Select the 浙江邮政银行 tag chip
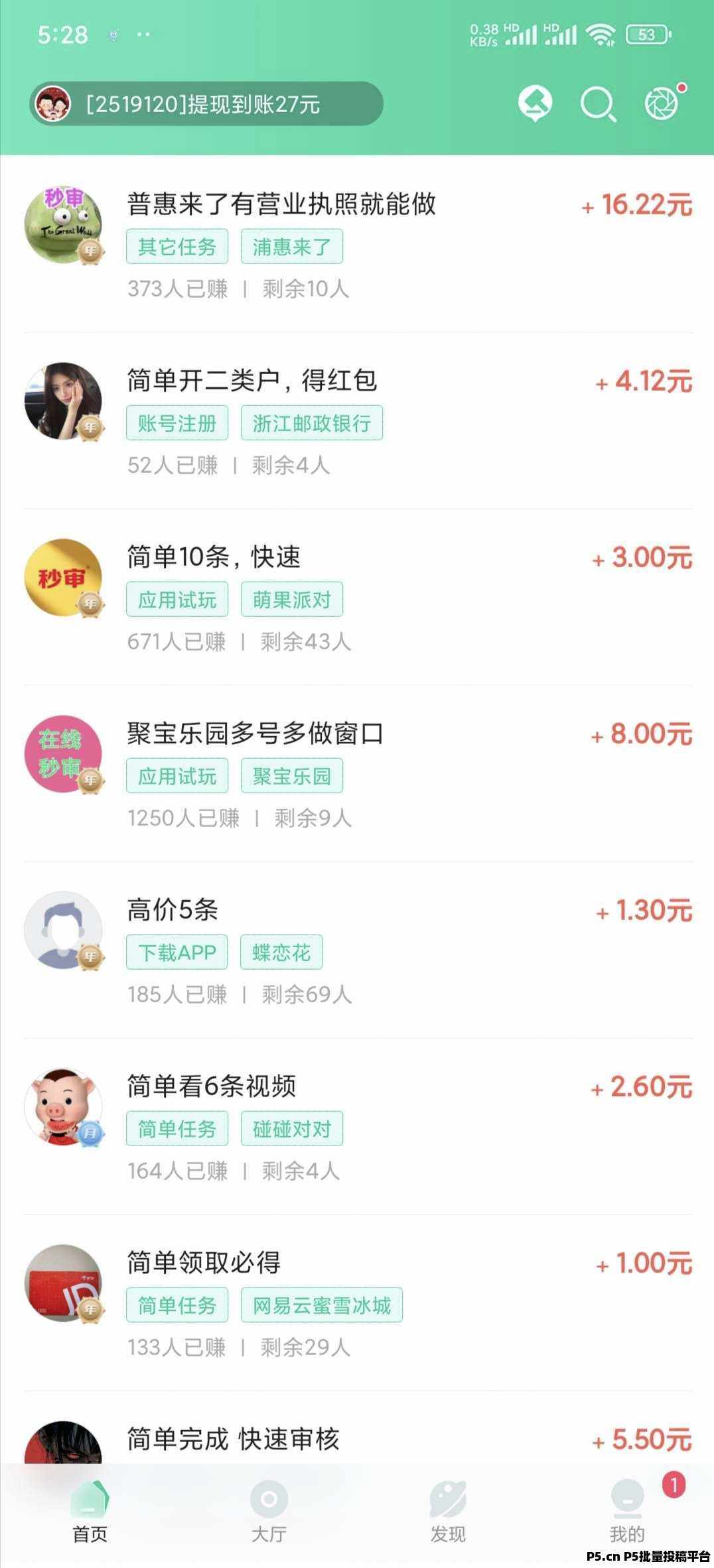 tap(312, 423)
